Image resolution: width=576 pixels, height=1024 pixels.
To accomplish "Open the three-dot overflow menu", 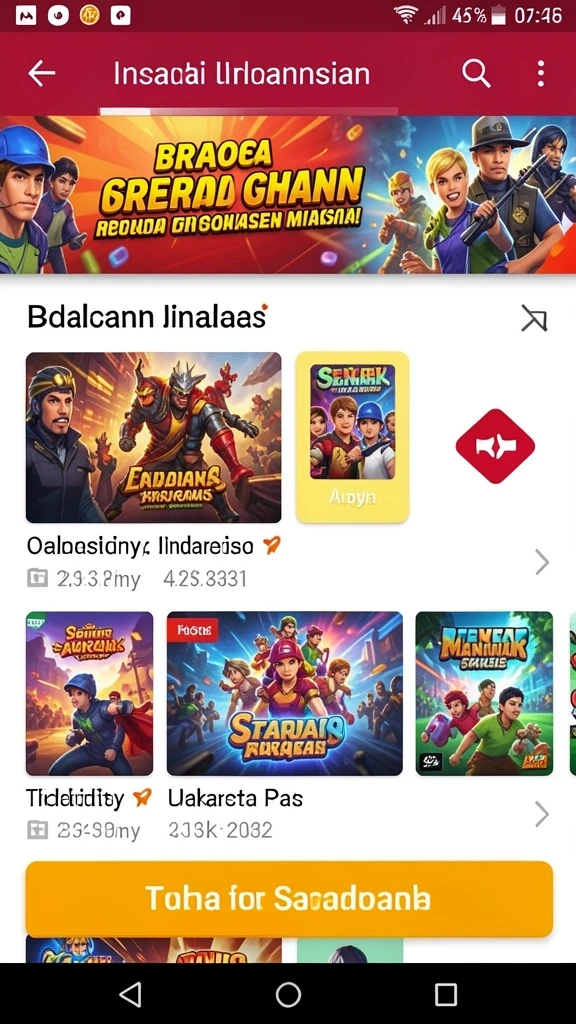I will coord(540,74).
